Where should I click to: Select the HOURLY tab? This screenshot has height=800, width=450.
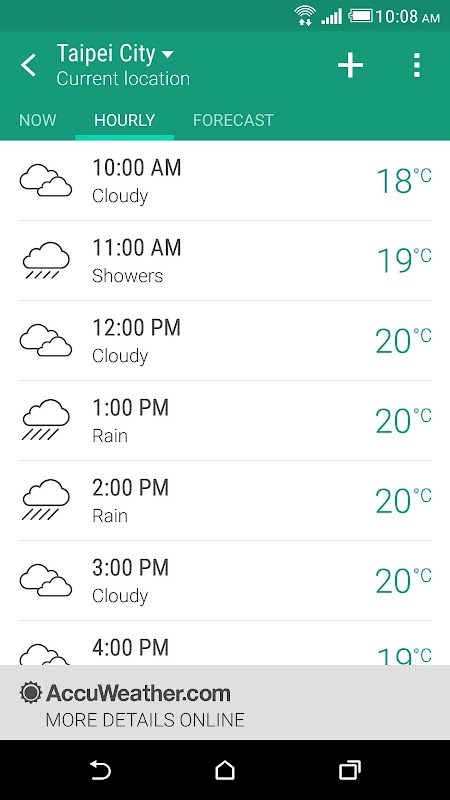pyautogui.click(x=124, y=120)
